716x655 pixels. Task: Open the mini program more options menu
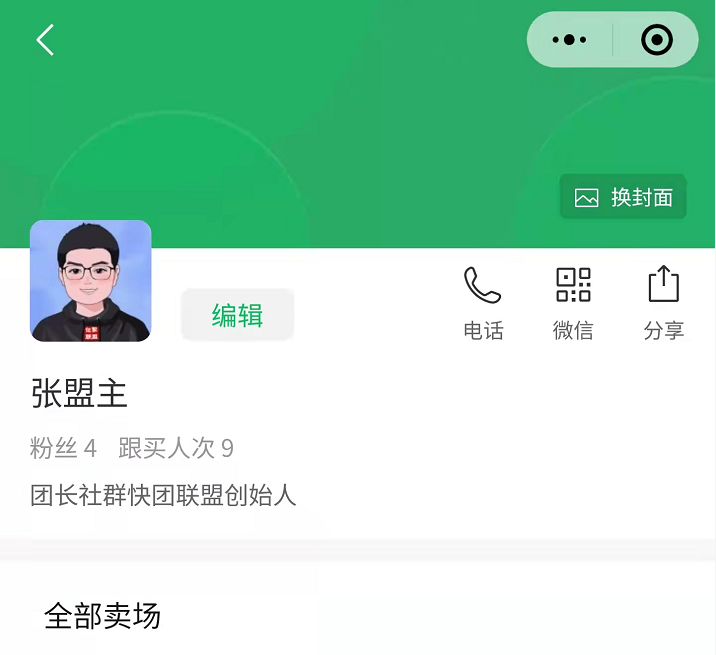(x=570, y=40)
